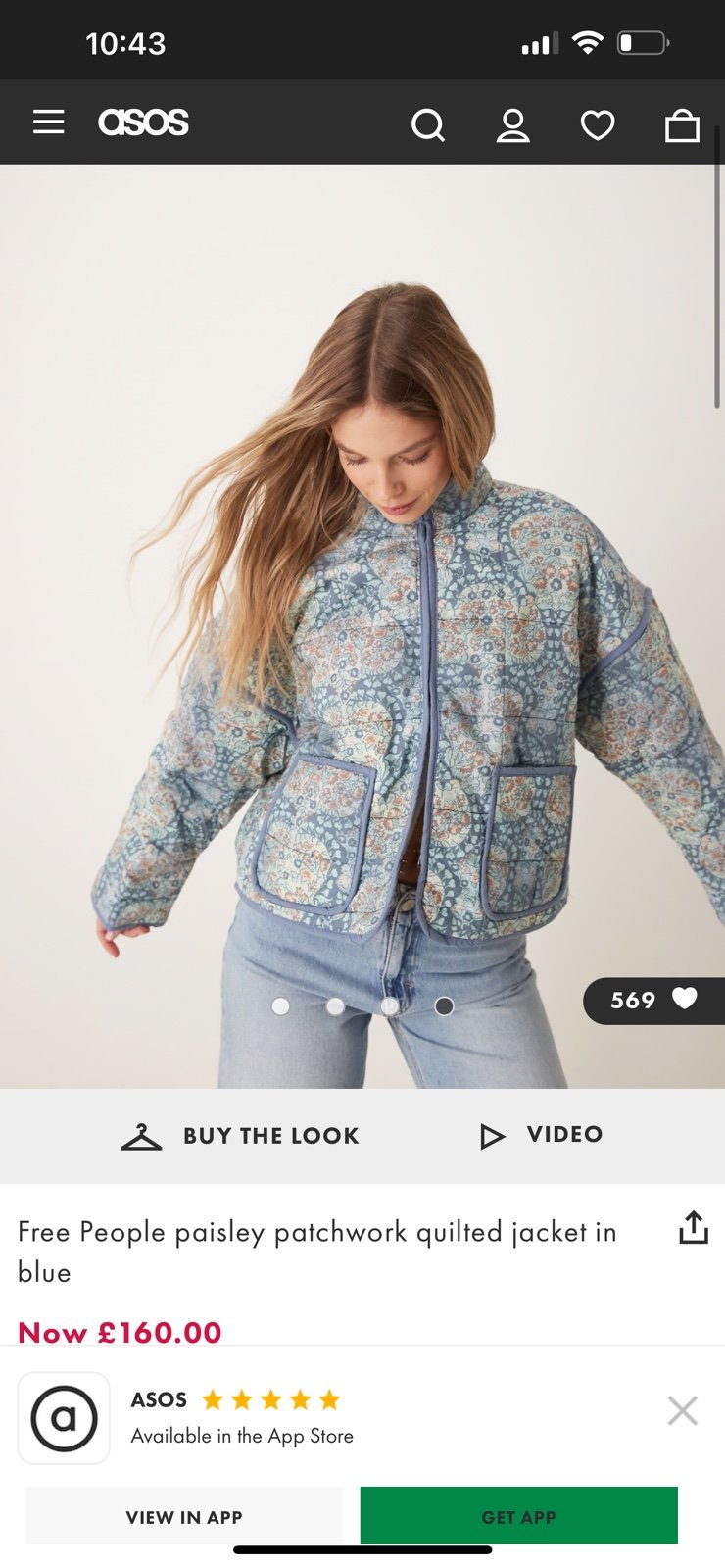Choose View In App
This screenshot has width=725, height=1568.
pos(184,1516)
